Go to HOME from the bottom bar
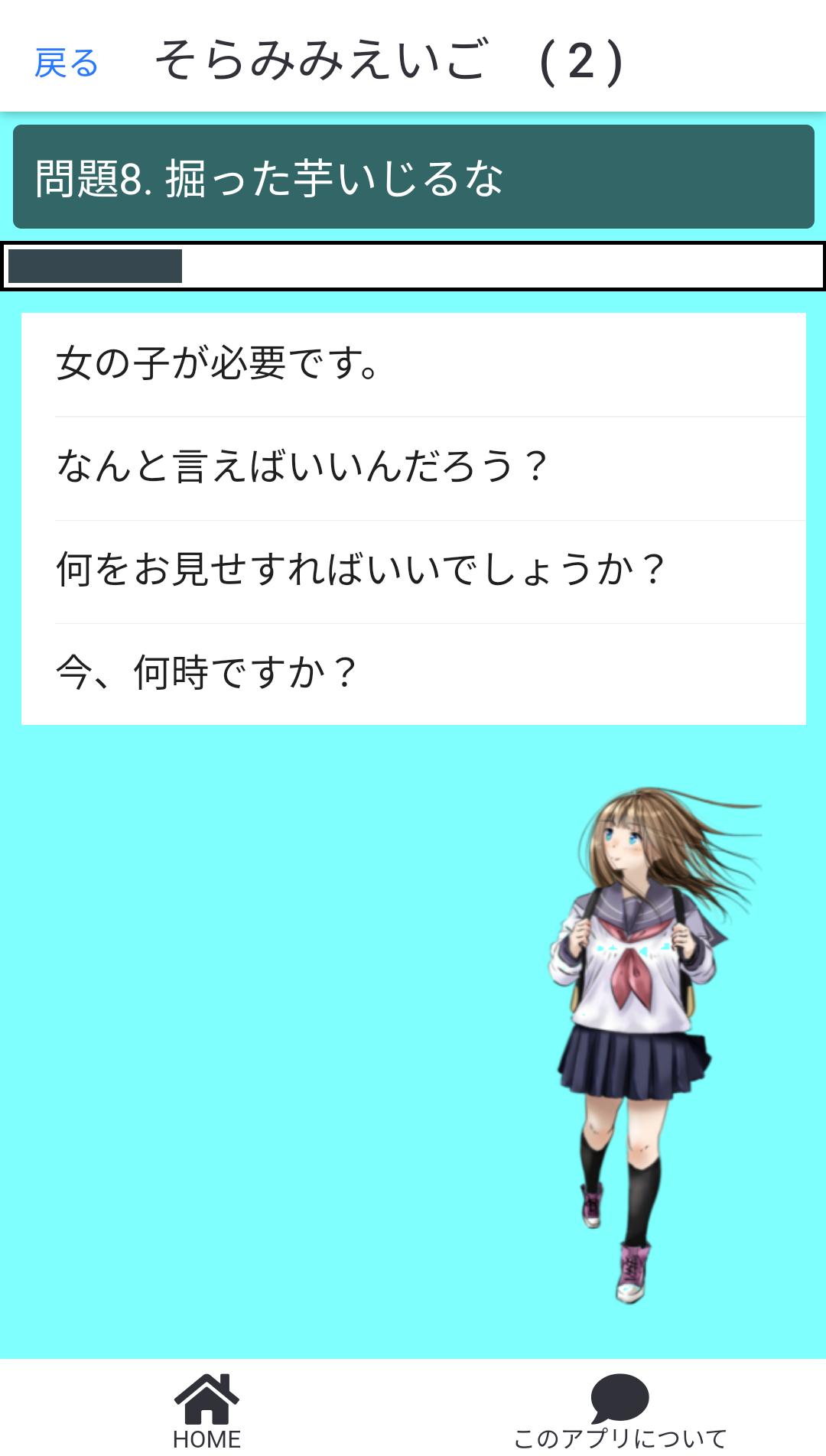 (x=206, y=1410)
